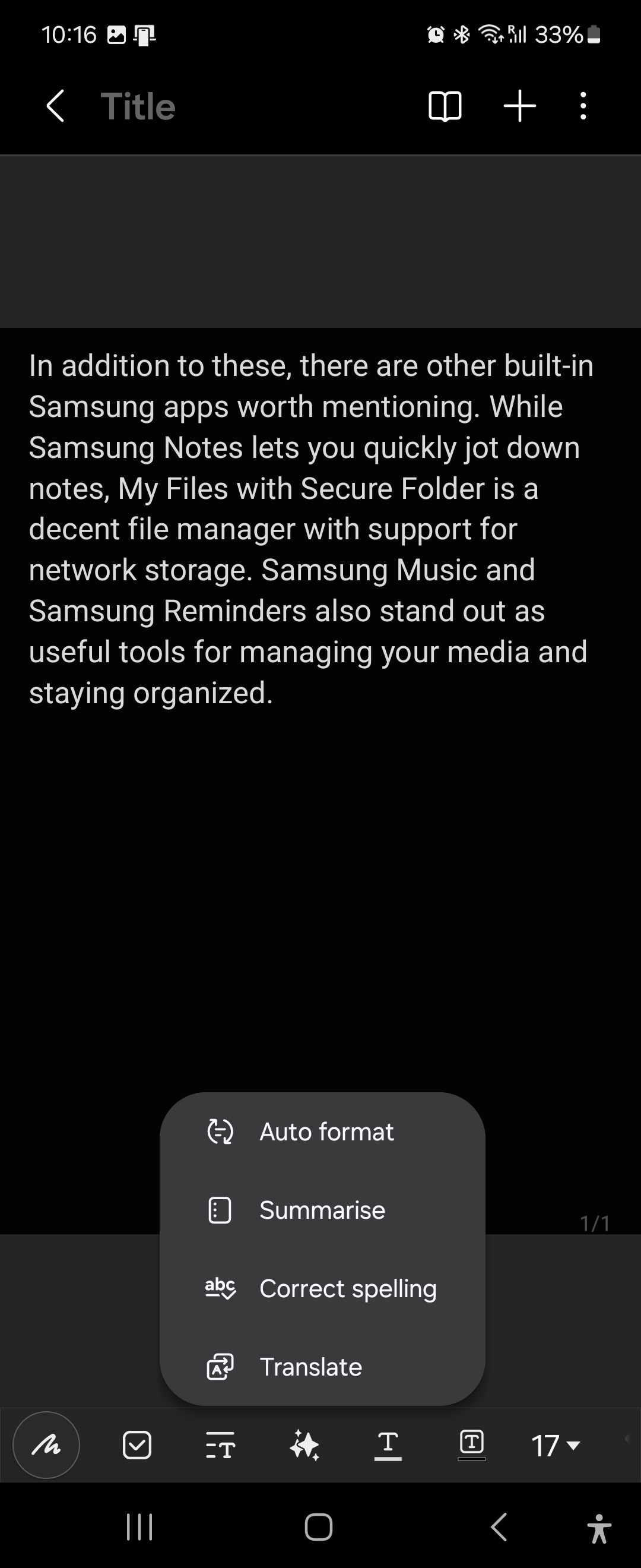Apply text highlighting
This screenshot has height=1568, width=641.
389,1444
